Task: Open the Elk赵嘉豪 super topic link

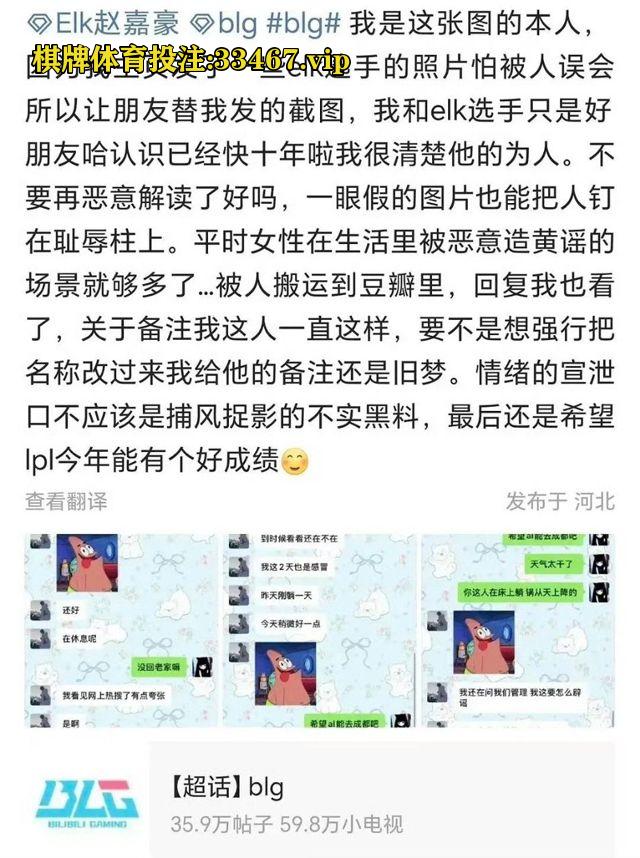Action: pos(94,21)
